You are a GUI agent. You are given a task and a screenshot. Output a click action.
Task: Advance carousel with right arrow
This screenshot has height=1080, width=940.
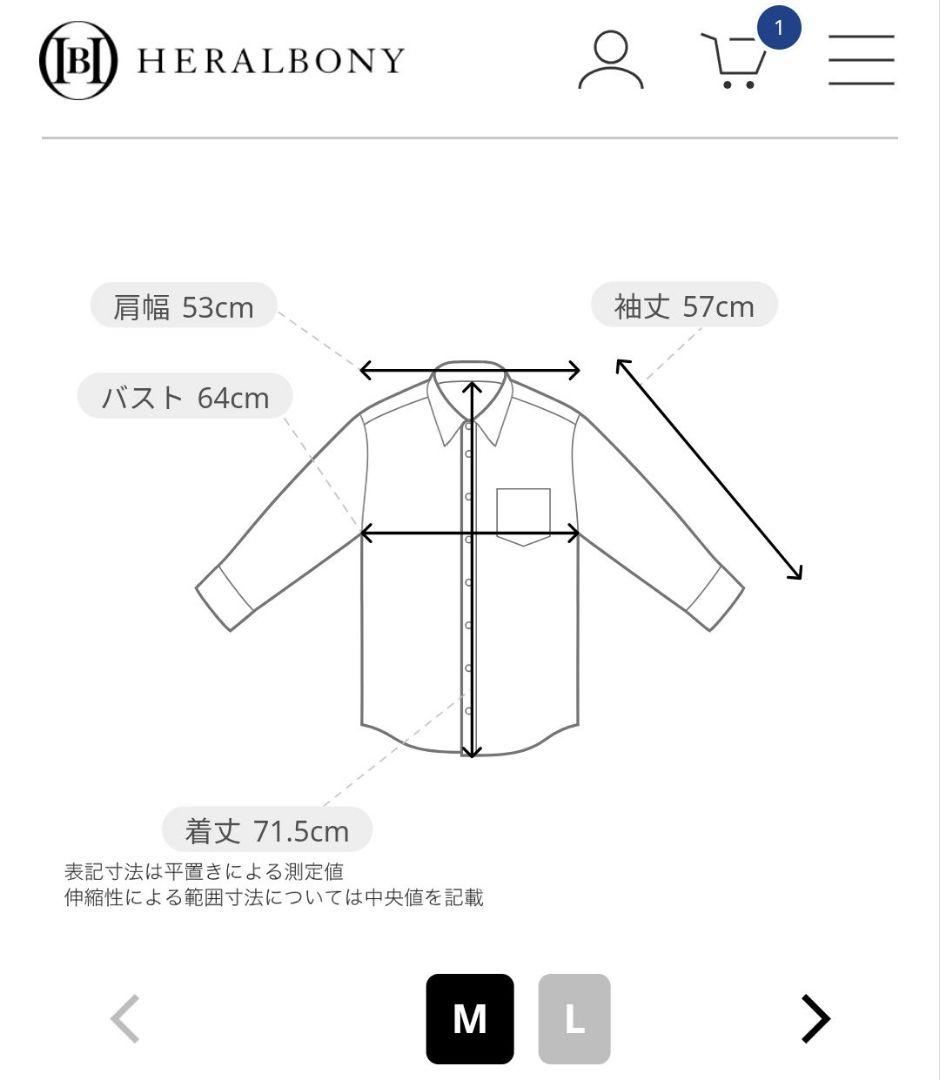[814, 1017]
